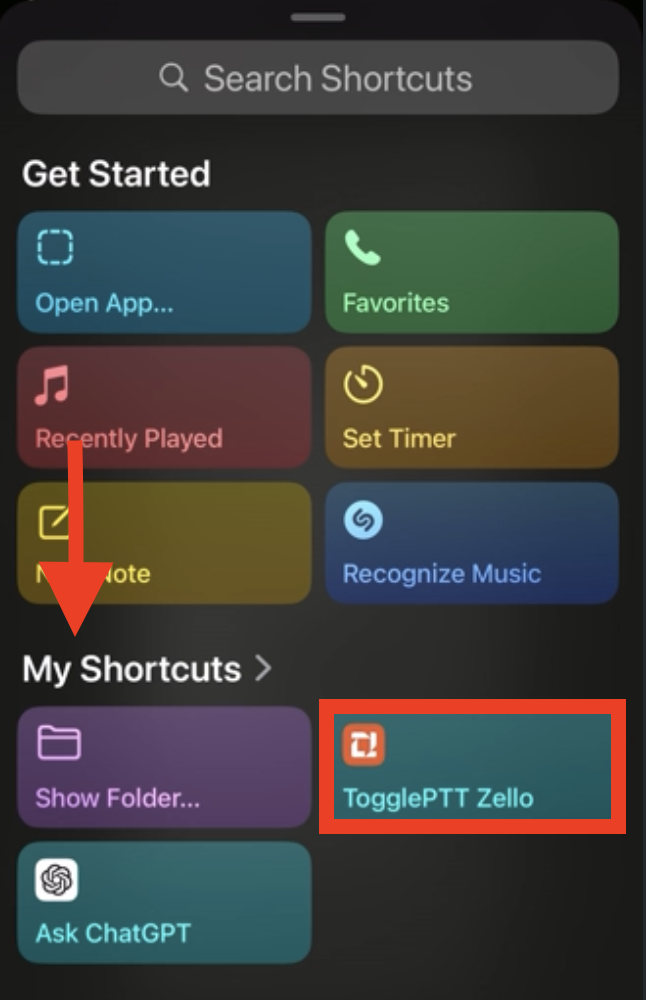Select the Open App shortcut

164,272
